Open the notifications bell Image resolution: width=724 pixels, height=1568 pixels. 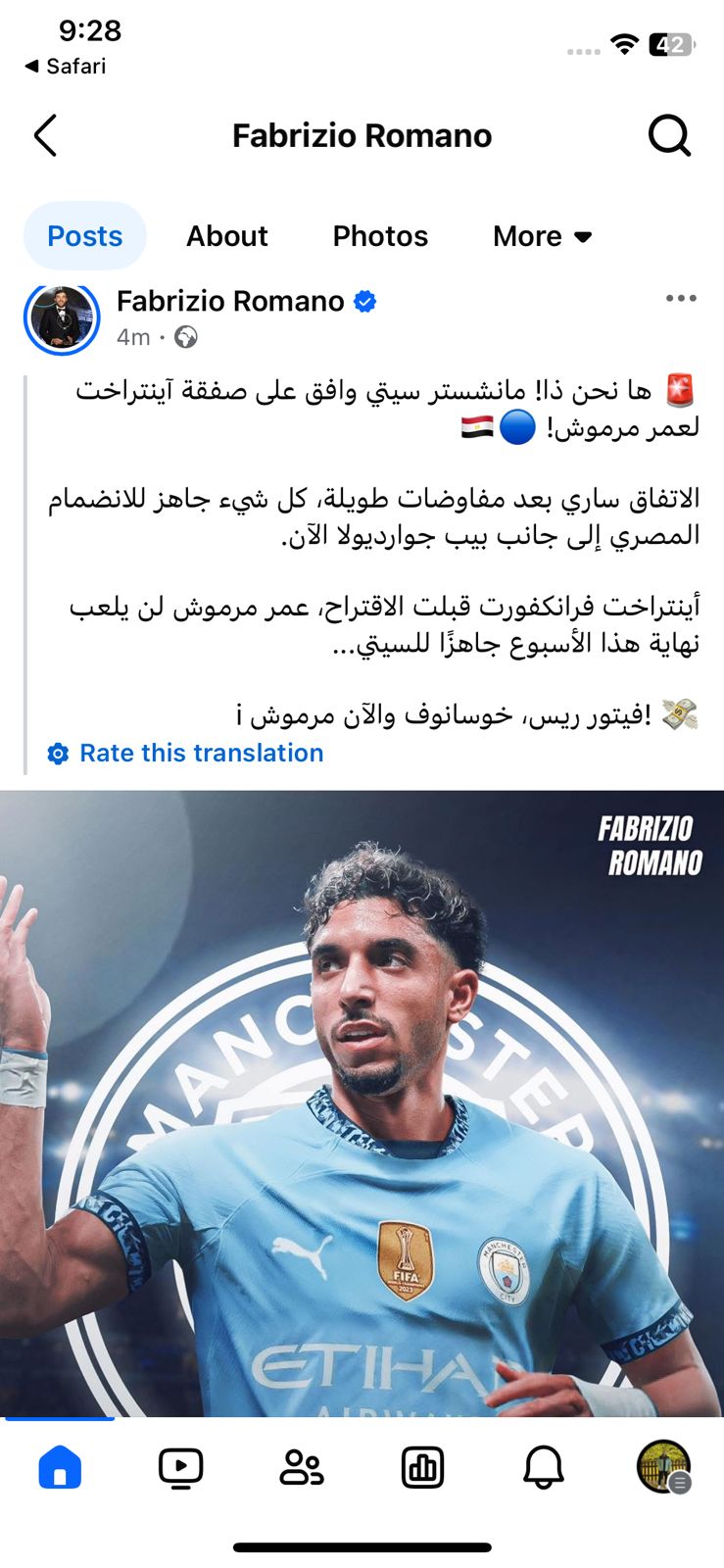click(x=543, y=1467)
